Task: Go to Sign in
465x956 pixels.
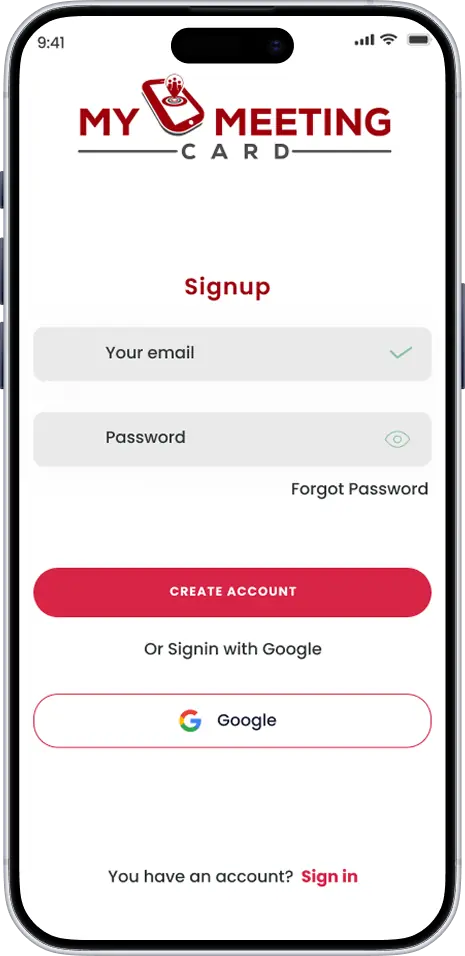Action: (x=330, y=877)
